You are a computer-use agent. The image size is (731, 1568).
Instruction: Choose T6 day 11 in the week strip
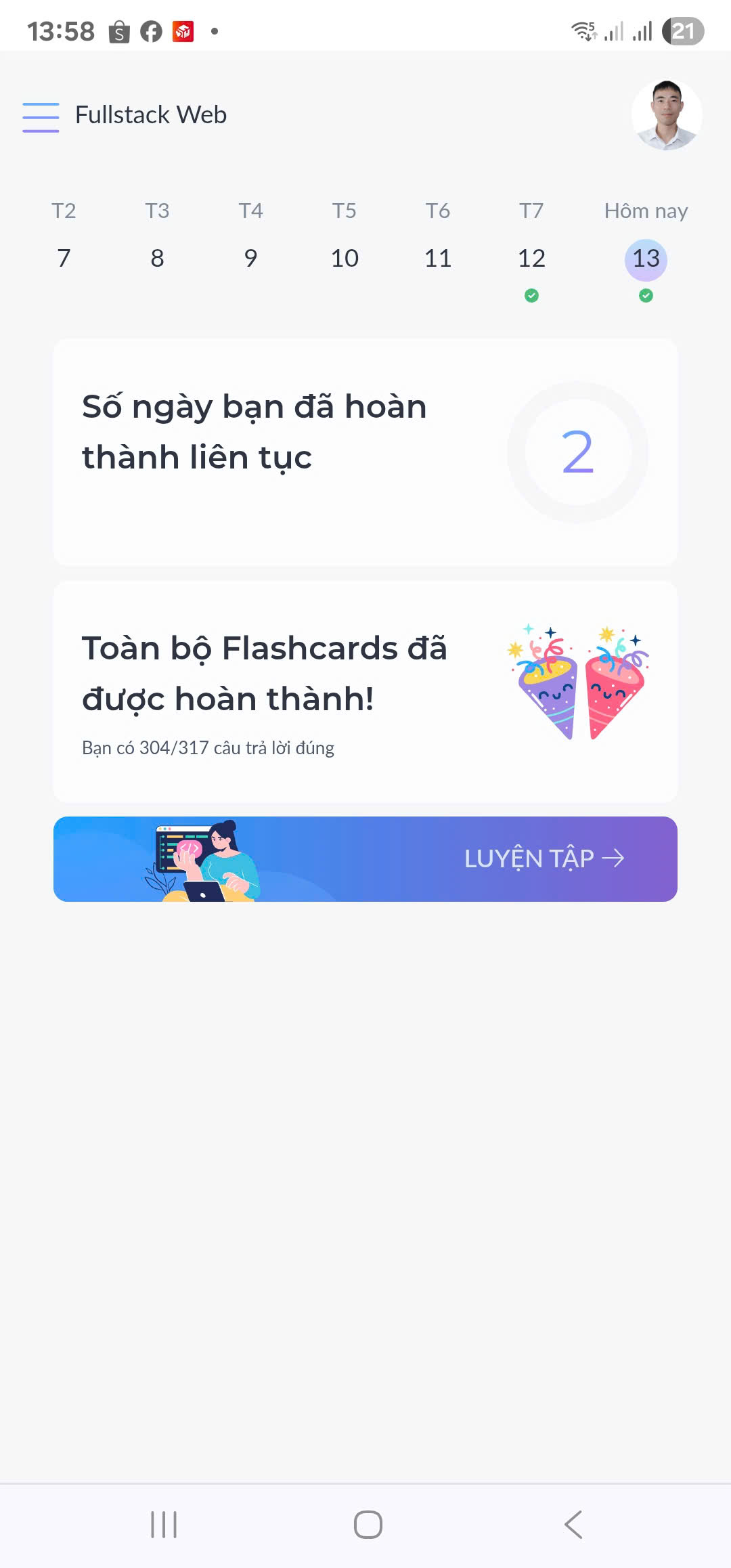(438, 258)
